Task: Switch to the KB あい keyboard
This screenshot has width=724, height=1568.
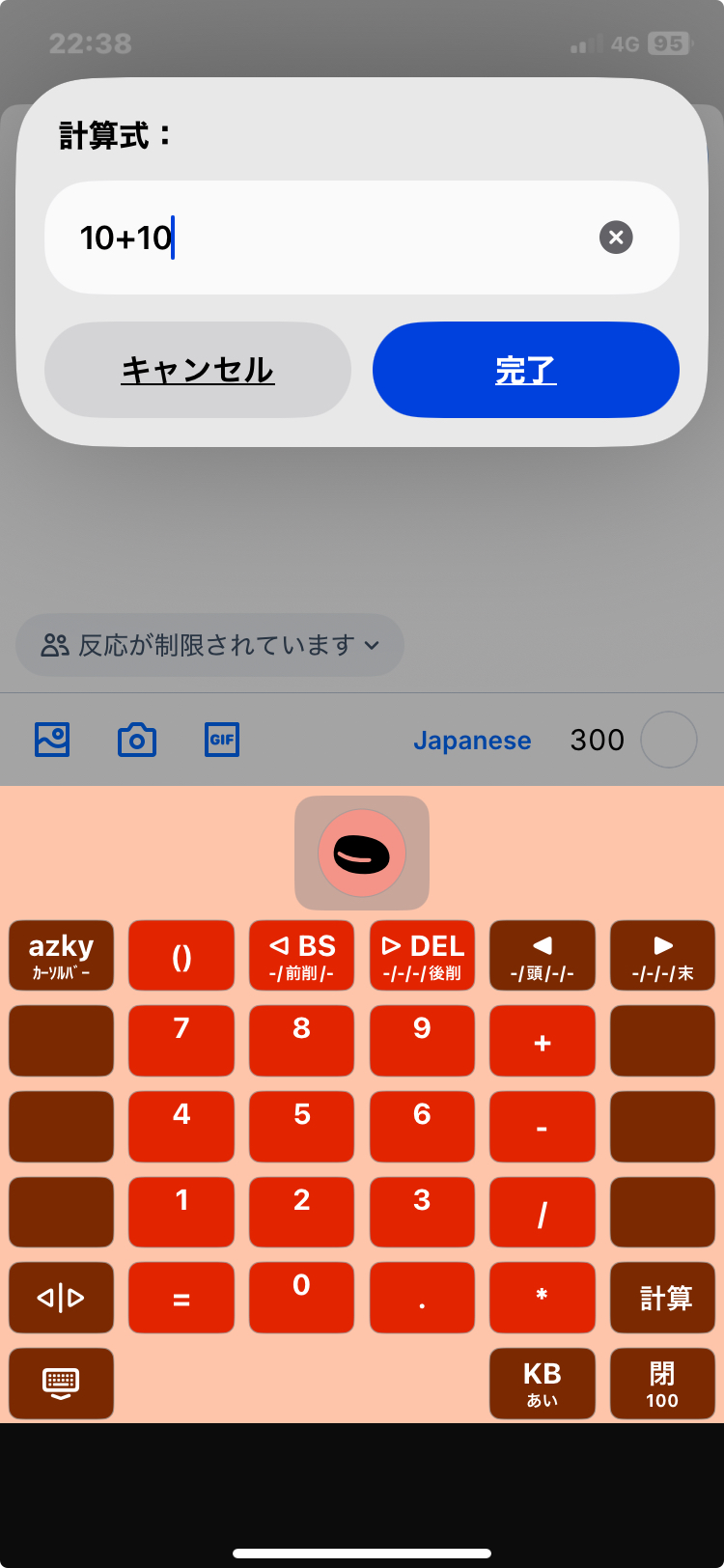Action: point(542,1384)
